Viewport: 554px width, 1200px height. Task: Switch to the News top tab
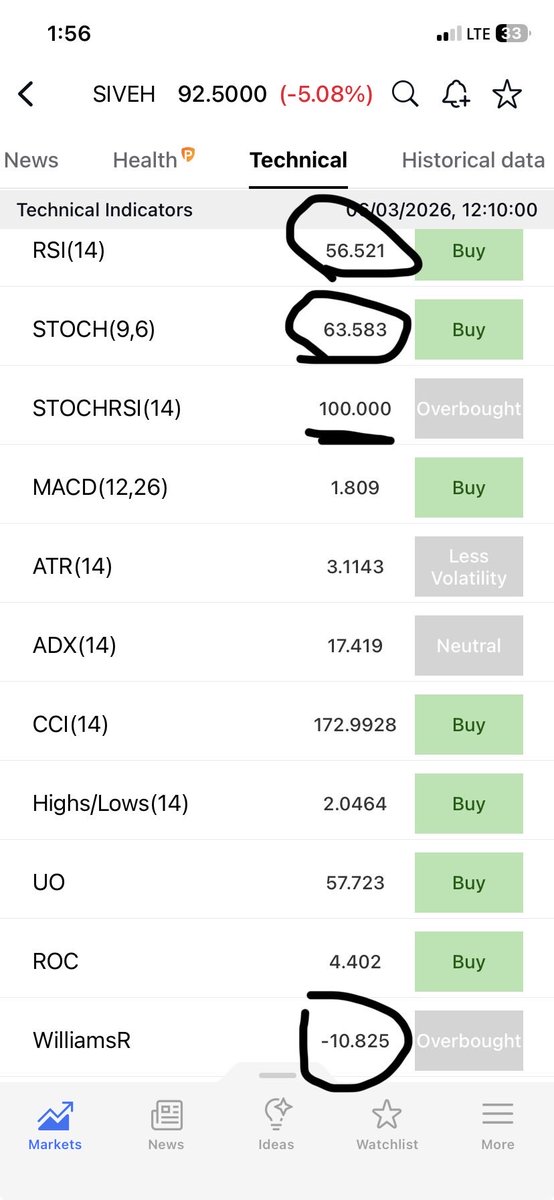click(31, 160)
